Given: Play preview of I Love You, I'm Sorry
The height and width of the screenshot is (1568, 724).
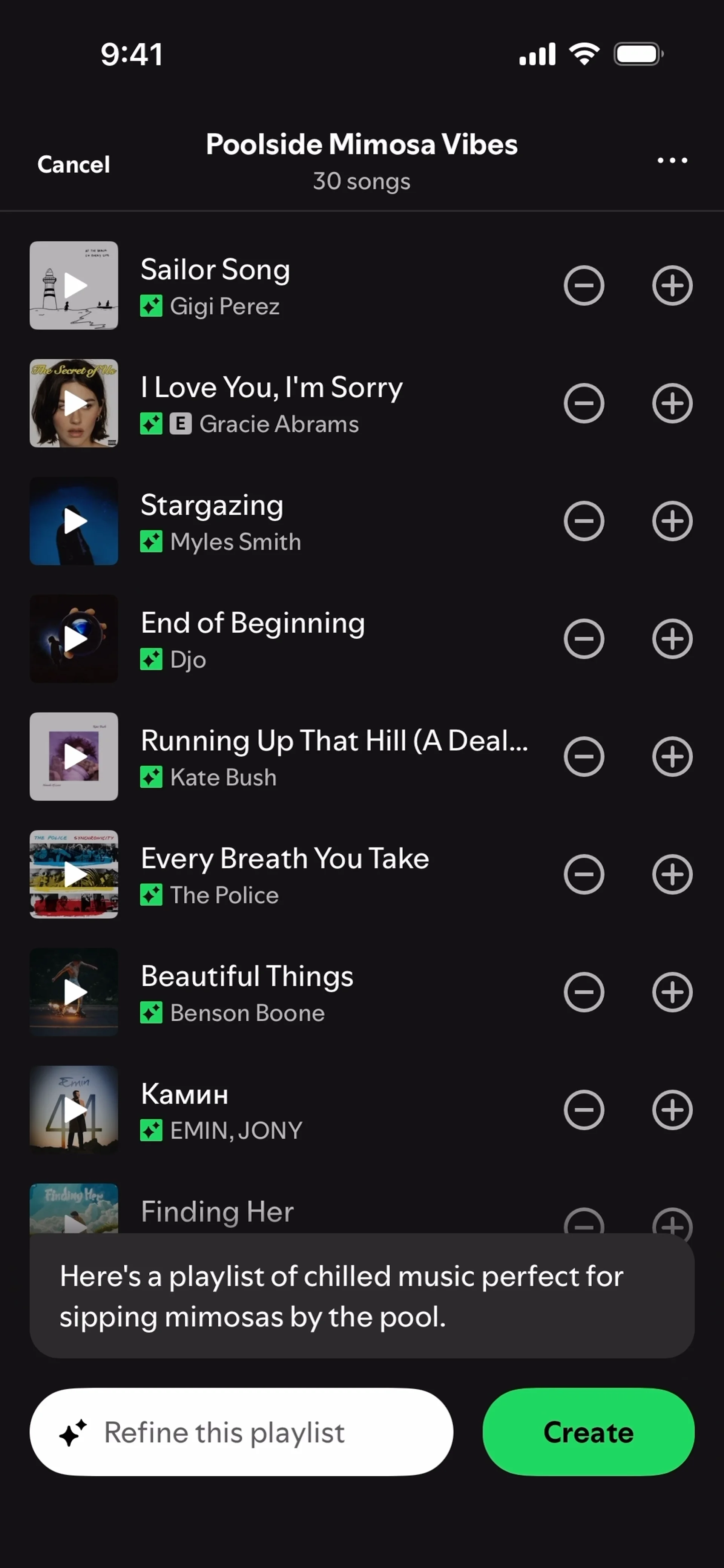Looking at the screenshot, I should (74, 403).
